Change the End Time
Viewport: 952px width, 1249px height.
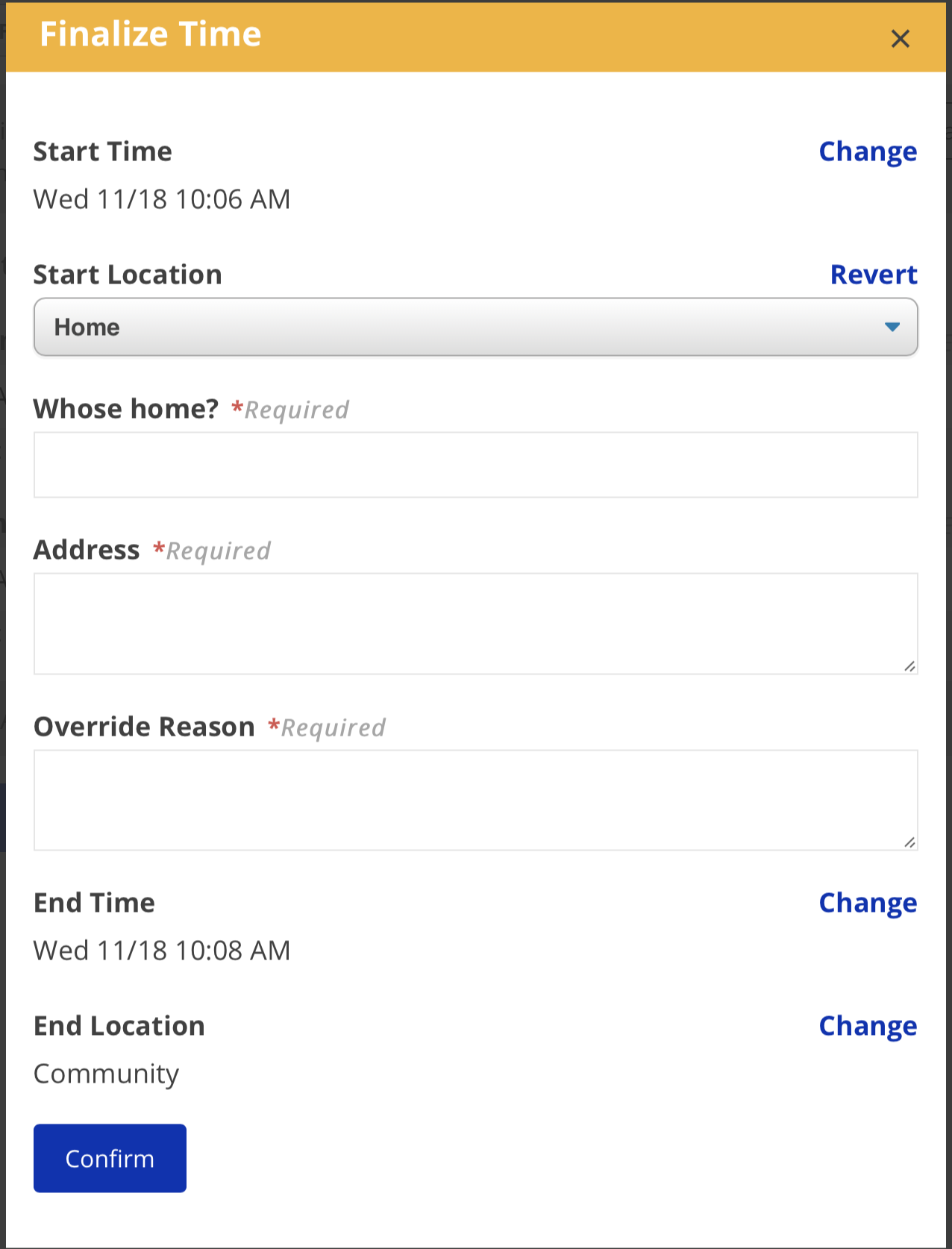click(868, 902)
